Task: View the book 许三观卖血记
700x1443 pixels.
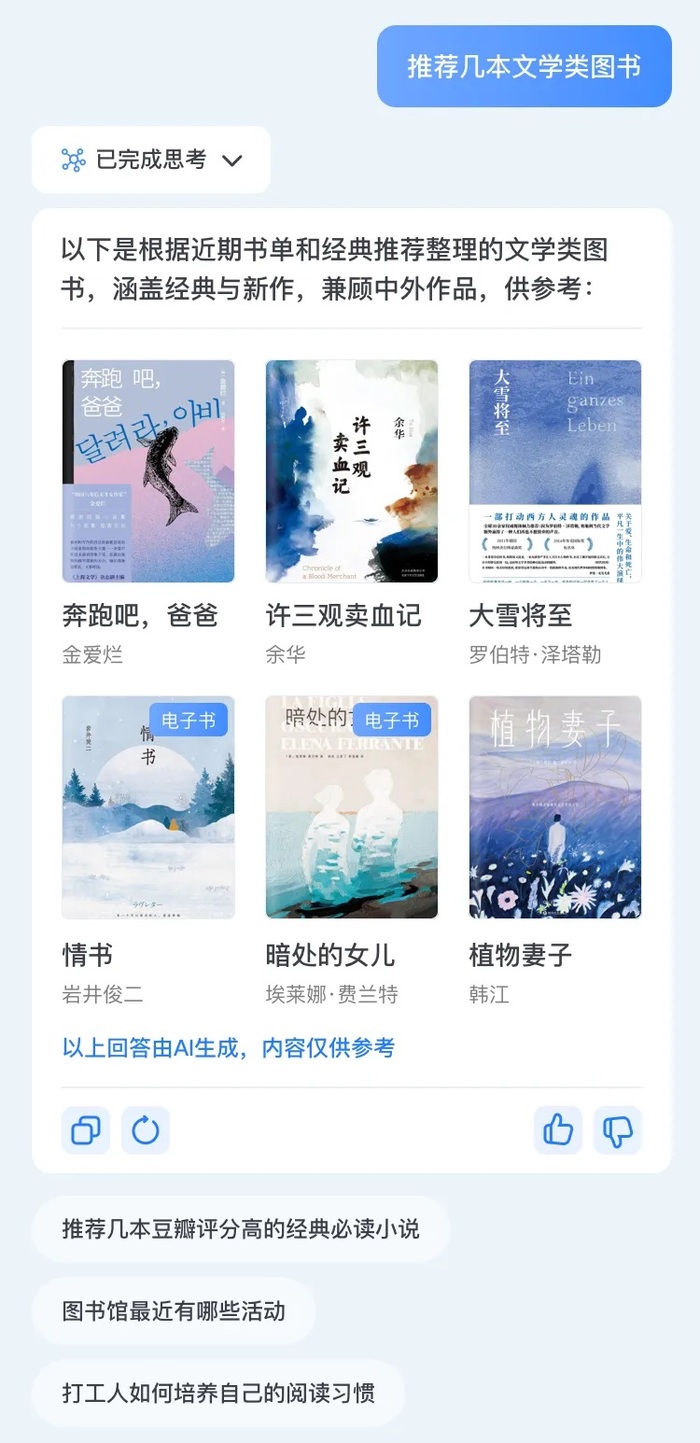Action: (351, 471)
